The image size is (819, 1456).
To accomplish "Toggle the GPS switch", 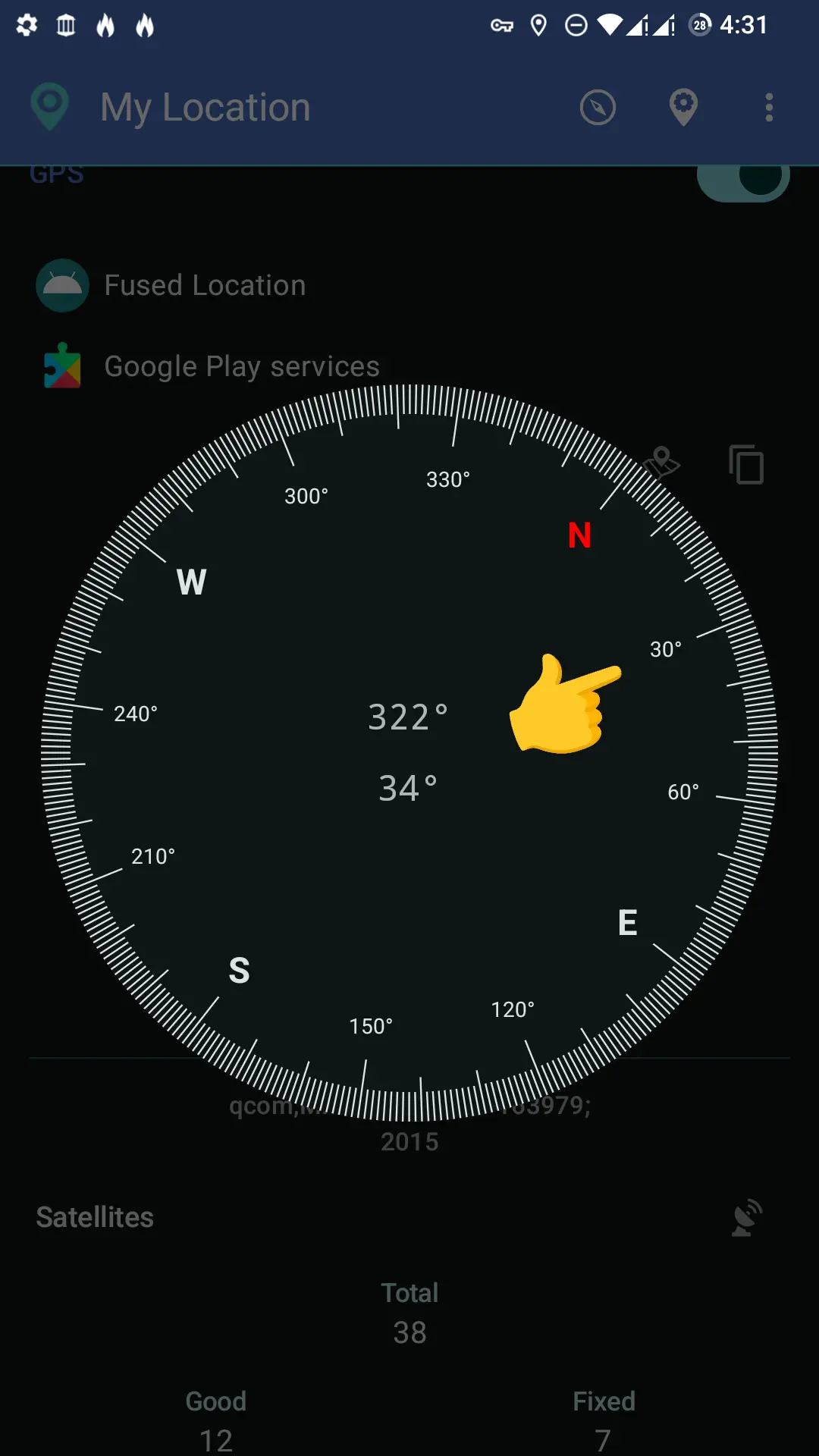I will click(743, 180).
